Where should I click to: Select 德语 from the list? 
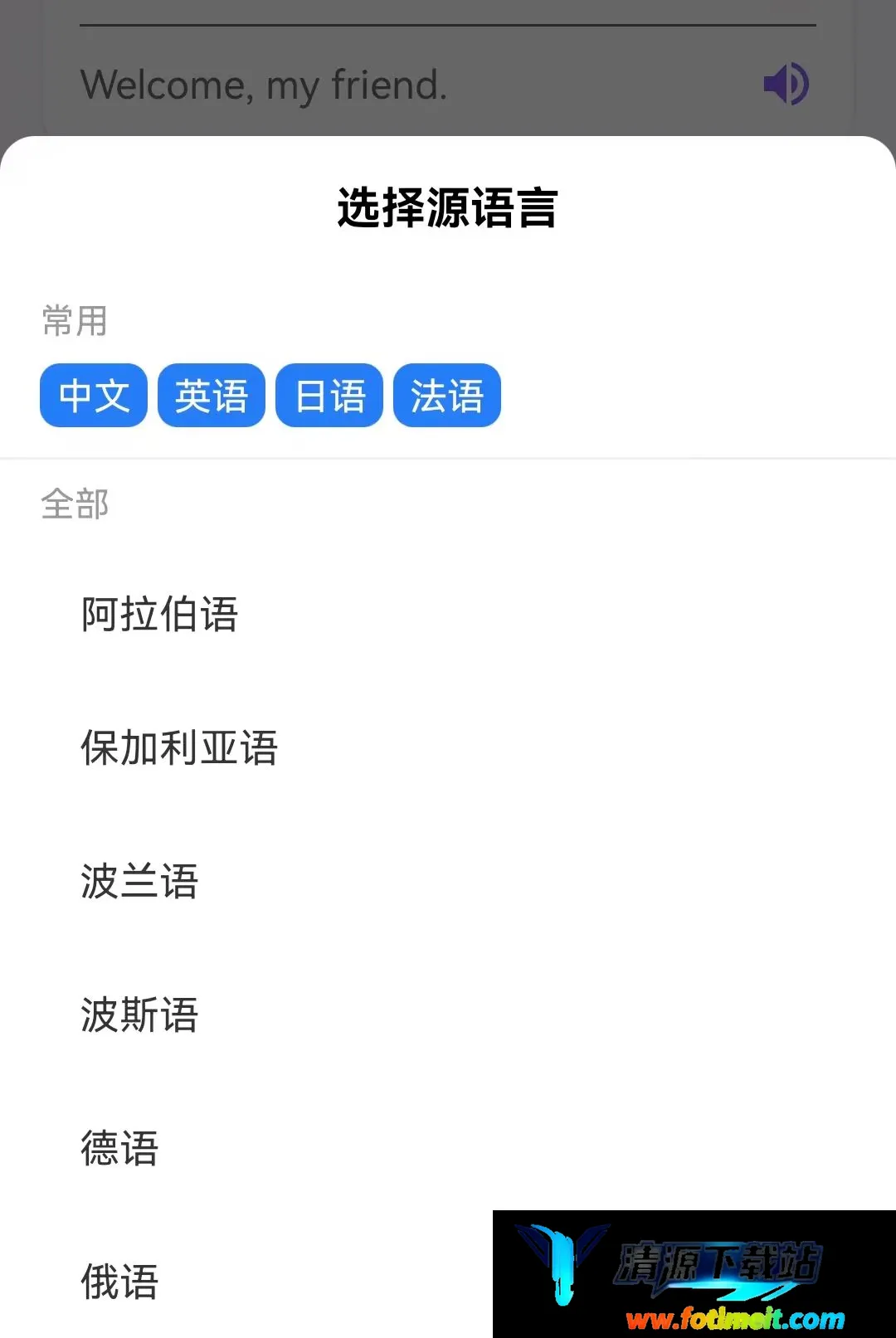448,1149
